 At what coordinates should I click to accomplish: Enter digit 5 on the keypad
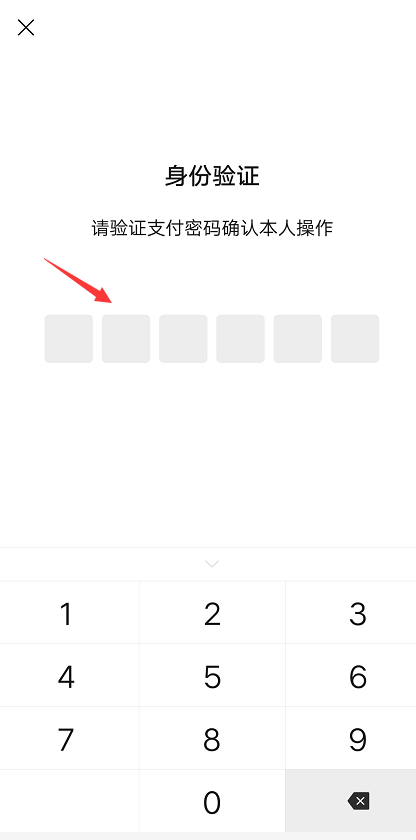(212, 676)
